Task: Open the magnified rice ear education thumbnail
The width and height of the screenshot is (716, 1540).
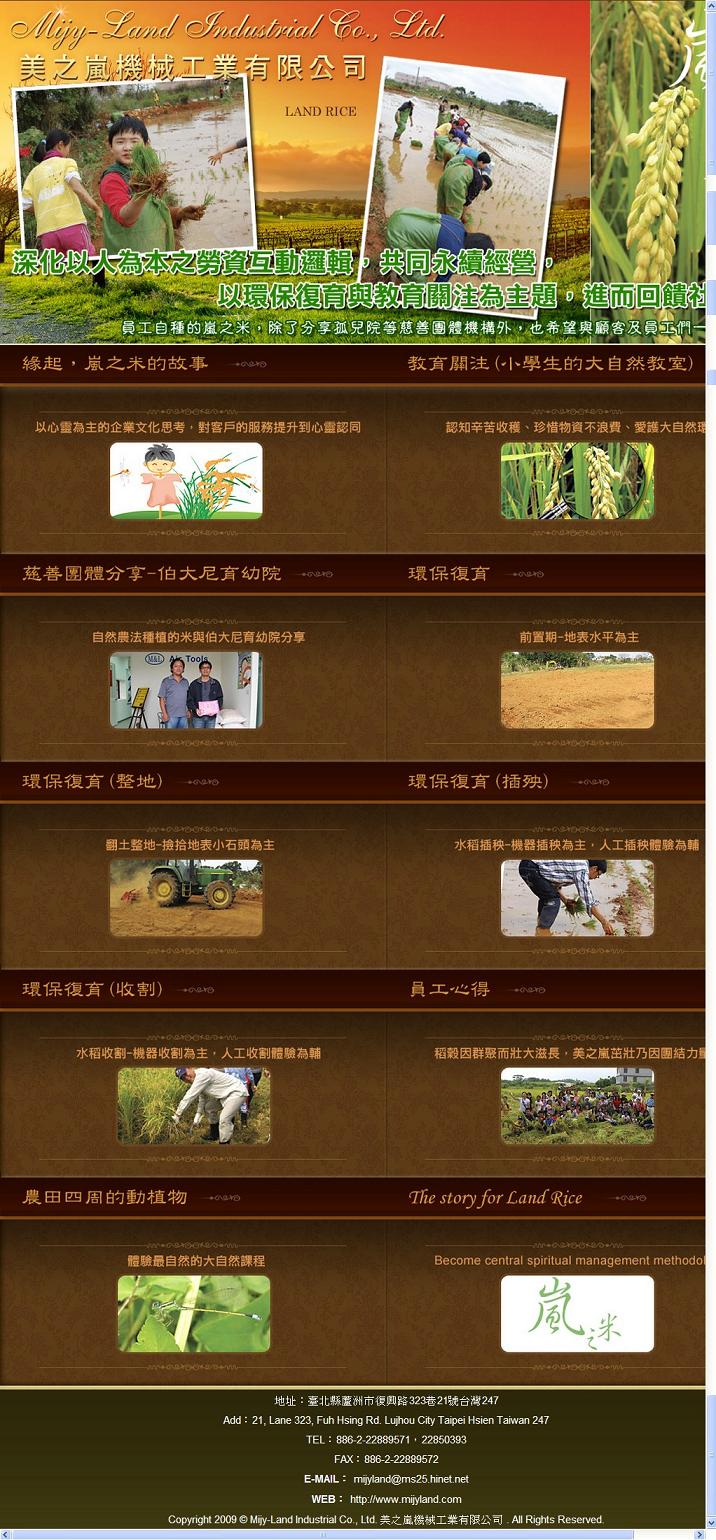Action: click(x=577, y=481)
